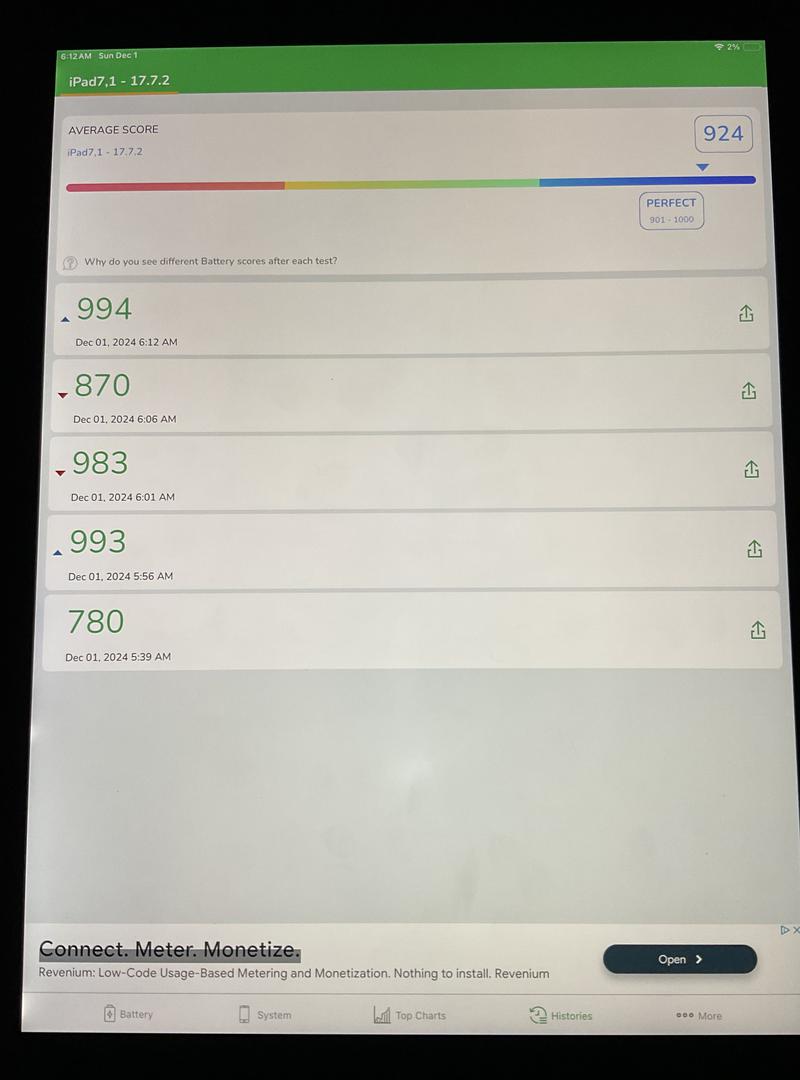Select the Histories tab
The height and width of the screenshot is (1080, 800).
[561, 1015]
